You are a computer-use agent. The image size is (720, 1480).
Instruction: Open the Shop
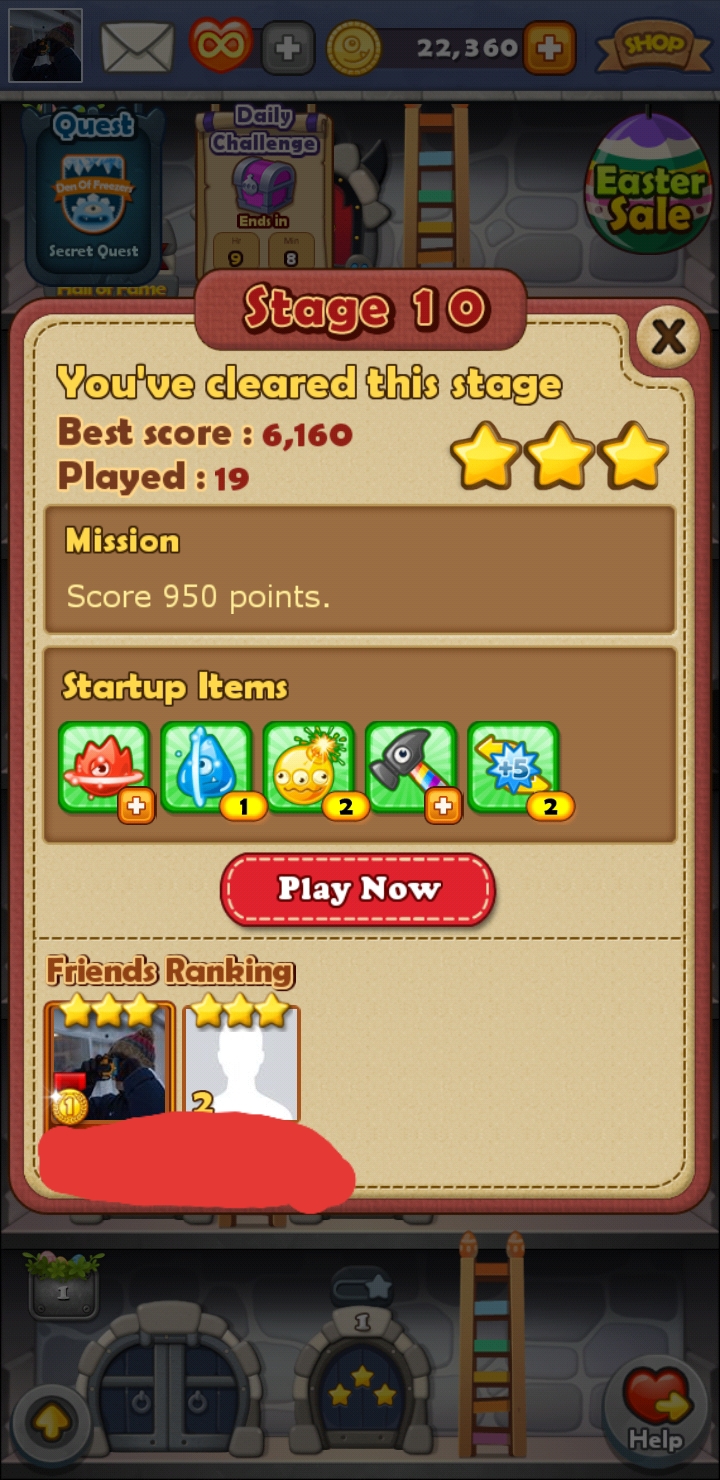pyautogui.click(x=655, y=45)
